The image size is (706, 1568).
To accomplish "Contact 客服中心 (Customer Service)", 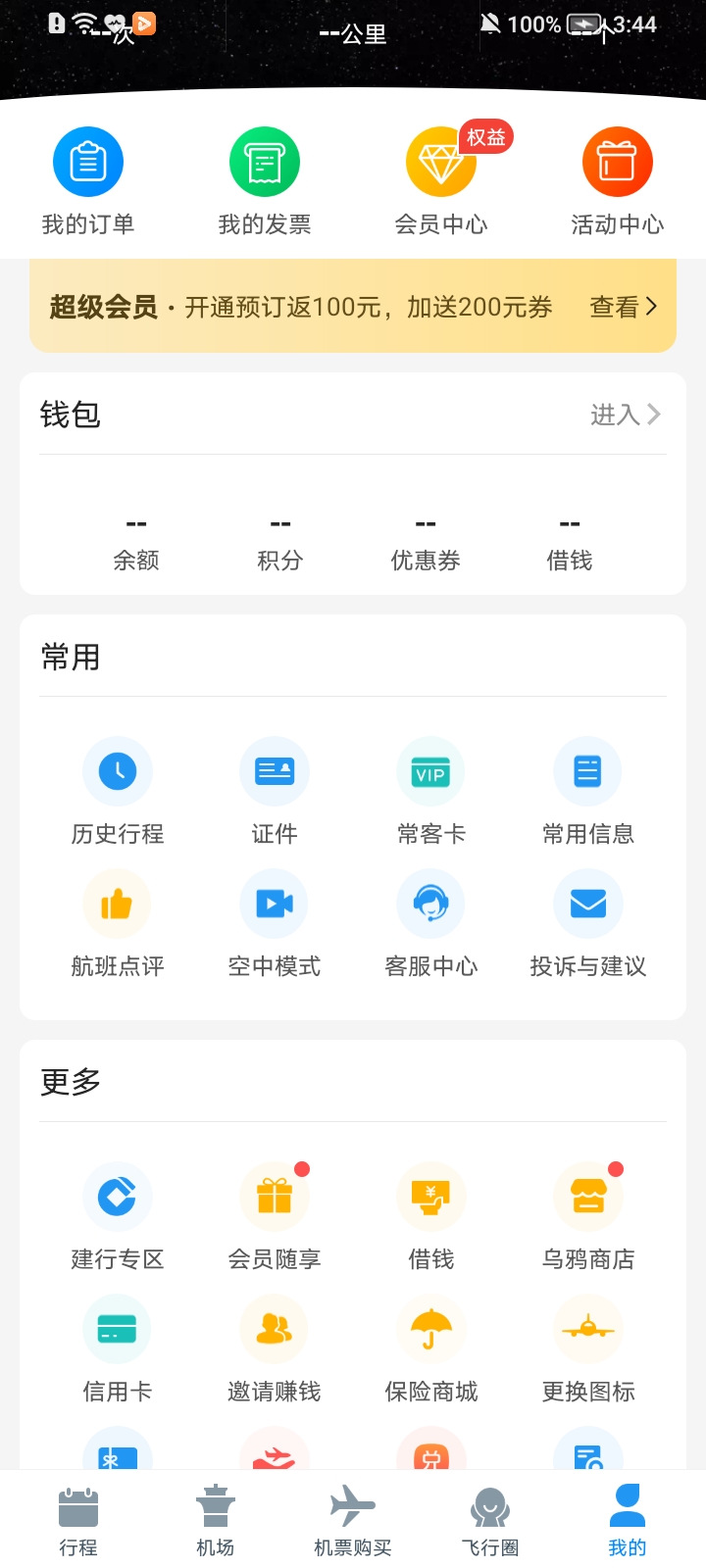I will (x=431, y=926).
